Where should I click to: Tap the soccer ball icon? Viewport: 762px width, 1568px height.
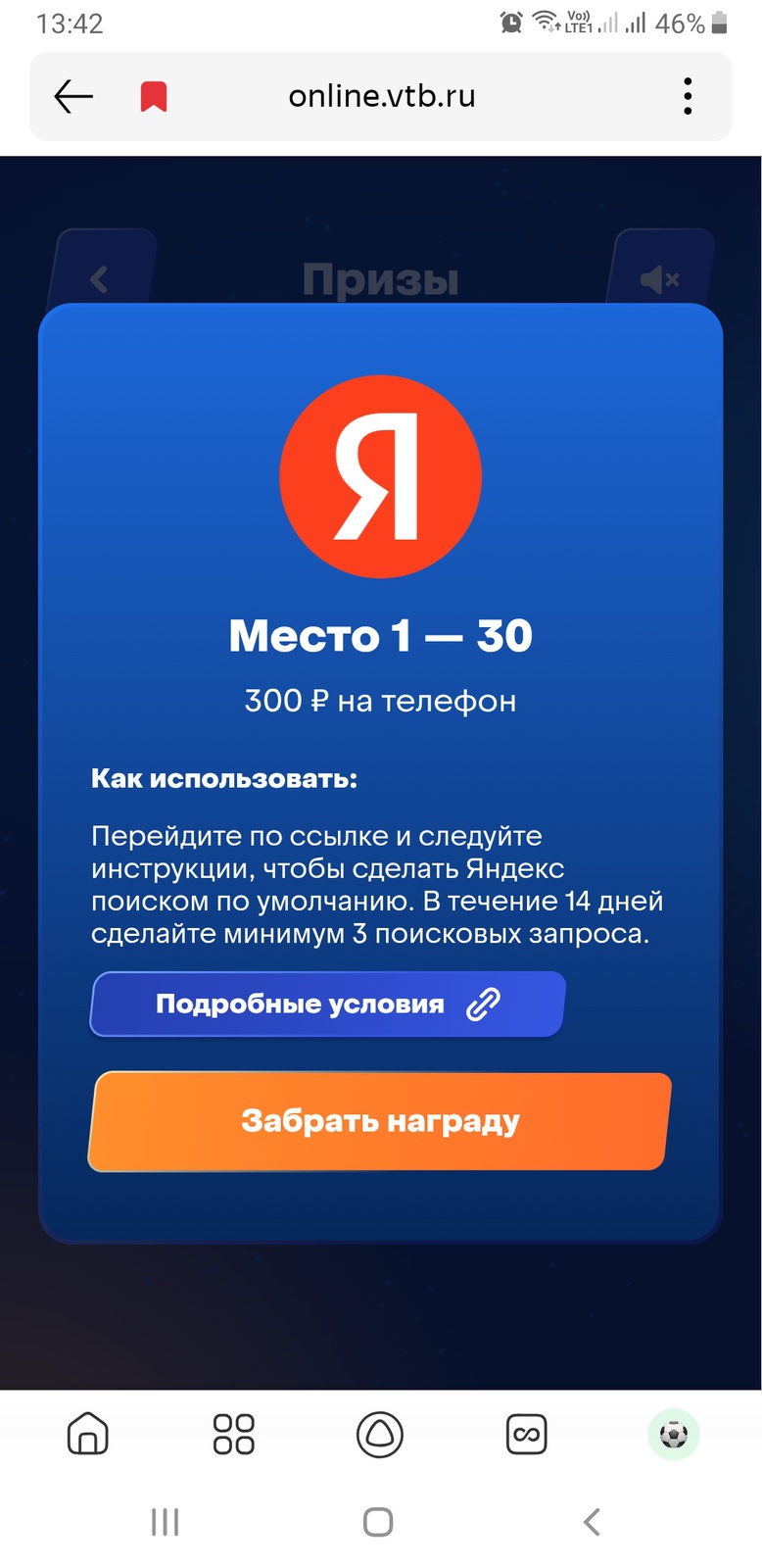(673, 1435)
